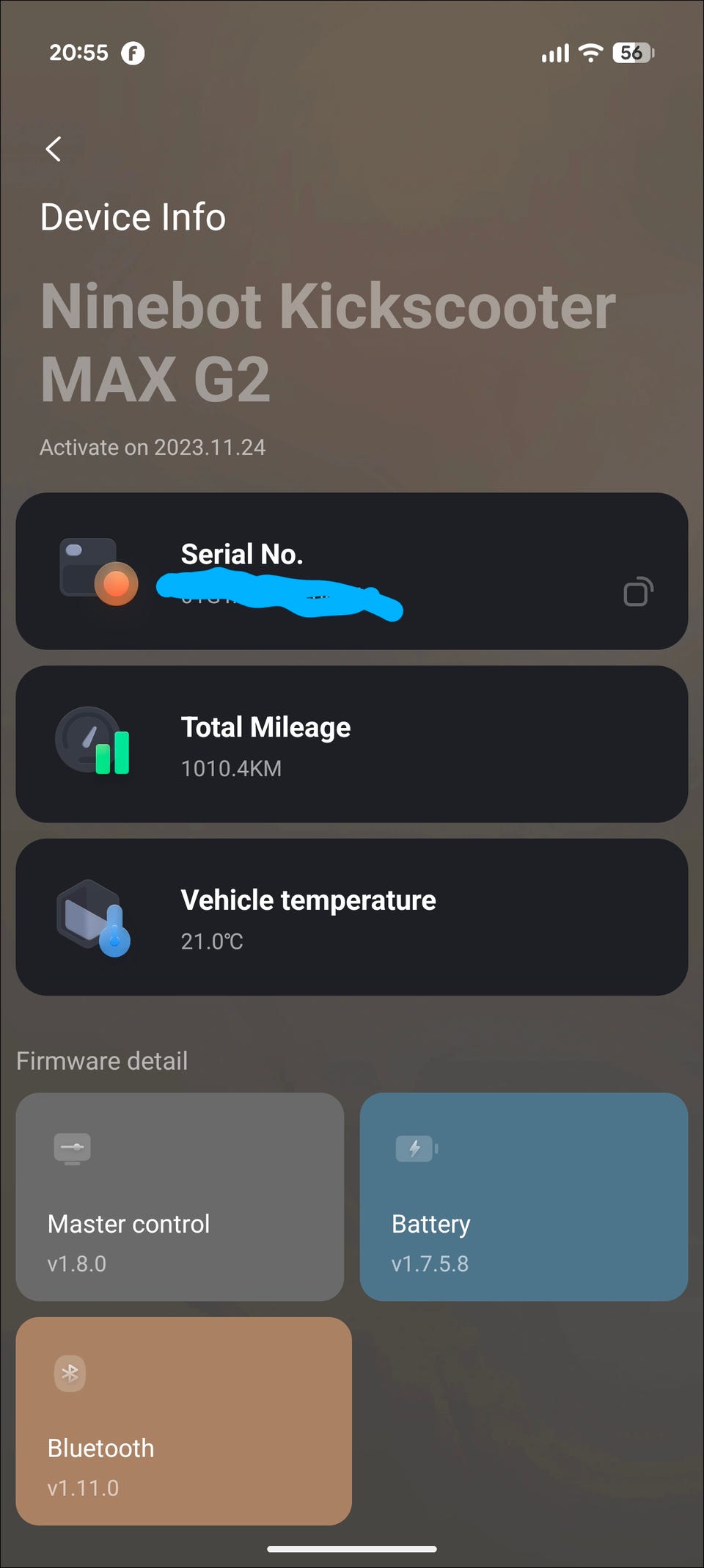The height and width of the screenshot is (1568, 704).
Task: Open the Master control firmware card
Action: [180, 1197]
